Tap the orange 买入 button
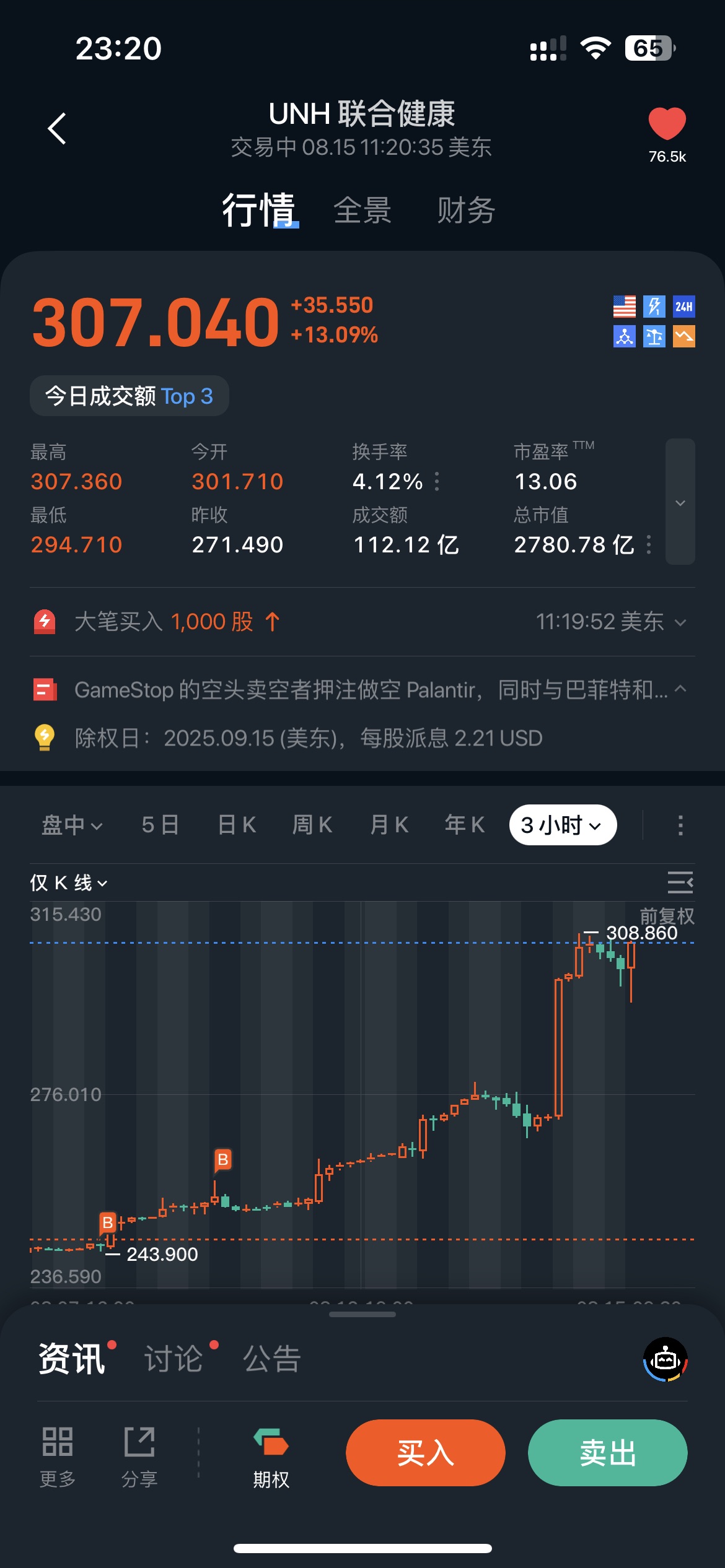Viewport: 725px width, 1568px height. [x=425, y=1453]
